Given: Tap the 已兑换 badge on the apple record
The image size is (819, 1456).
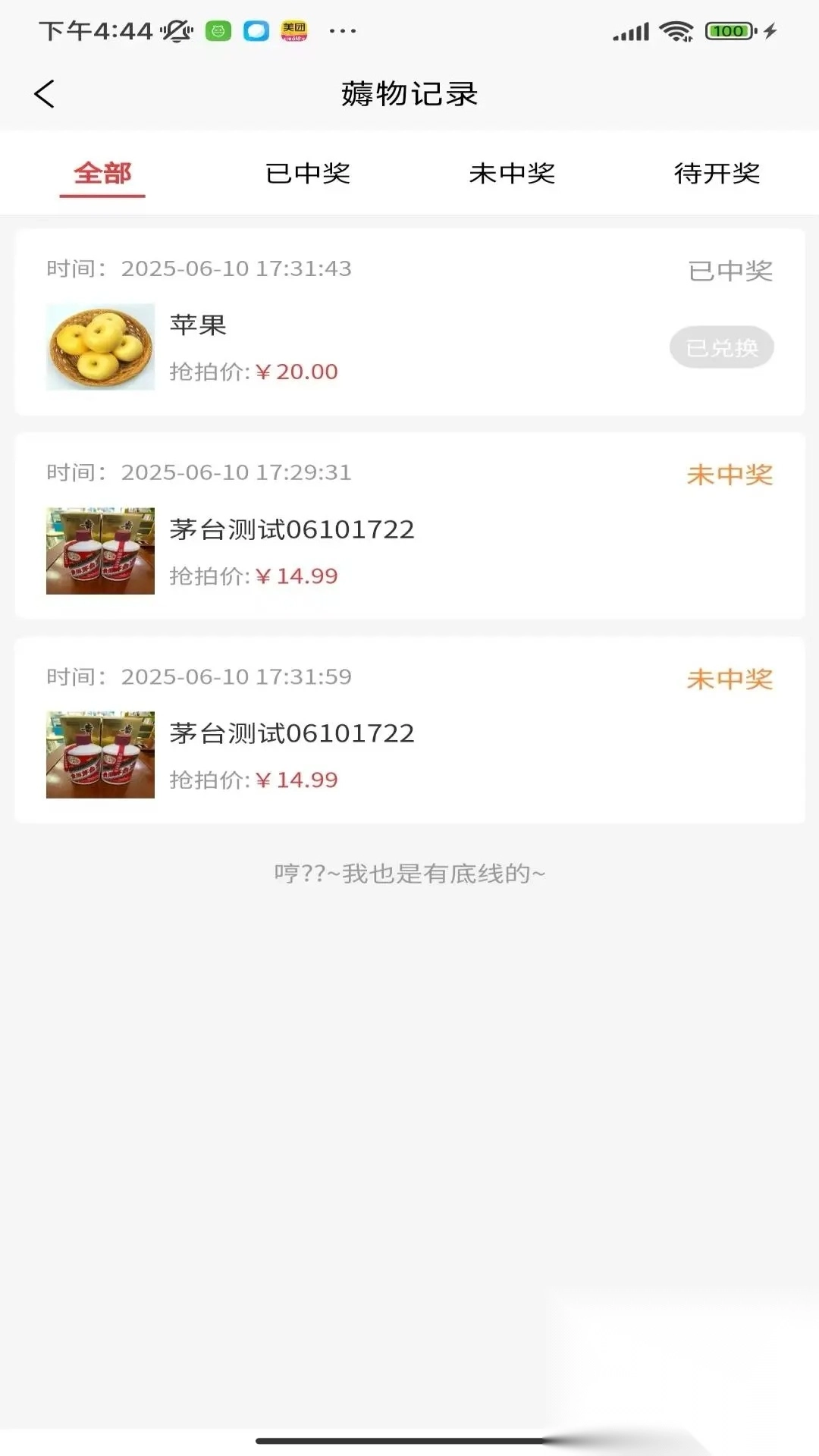Looking at the screenshot, I should 722,347.
